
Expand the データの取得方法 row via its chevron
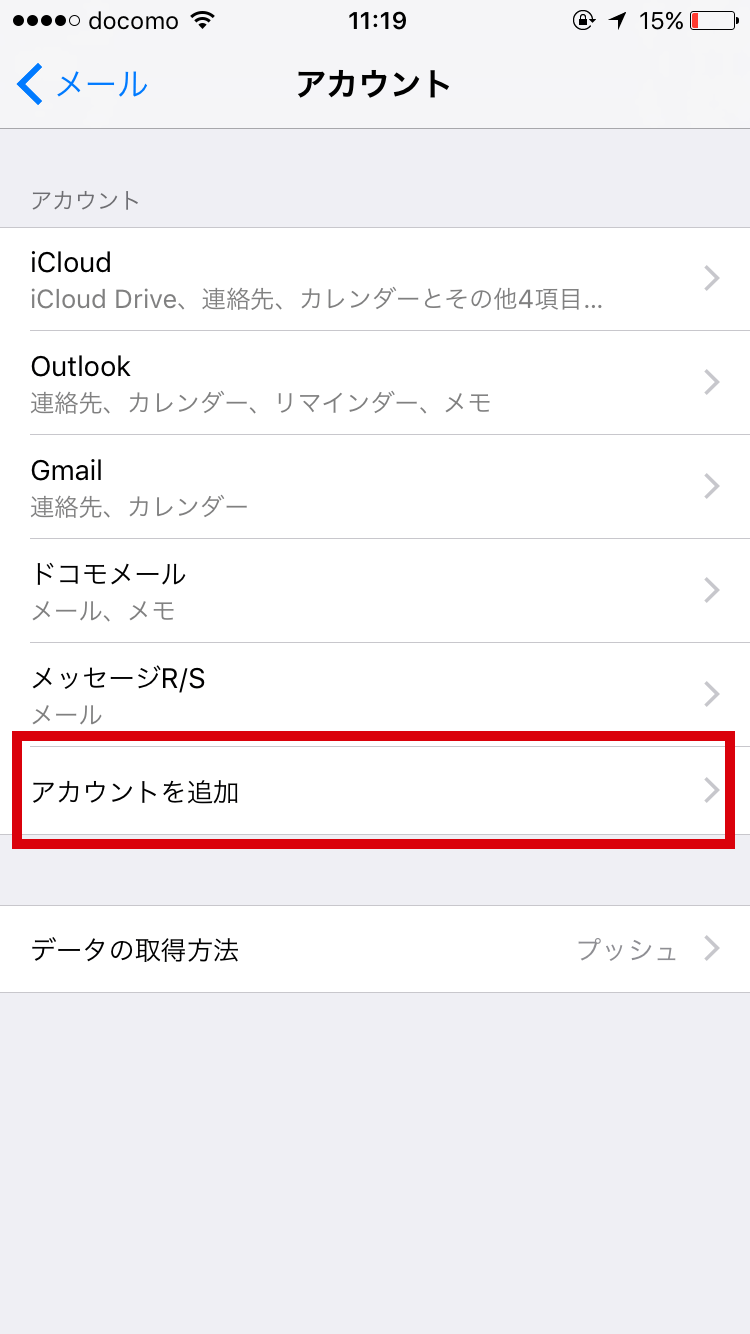coord(710,948)
